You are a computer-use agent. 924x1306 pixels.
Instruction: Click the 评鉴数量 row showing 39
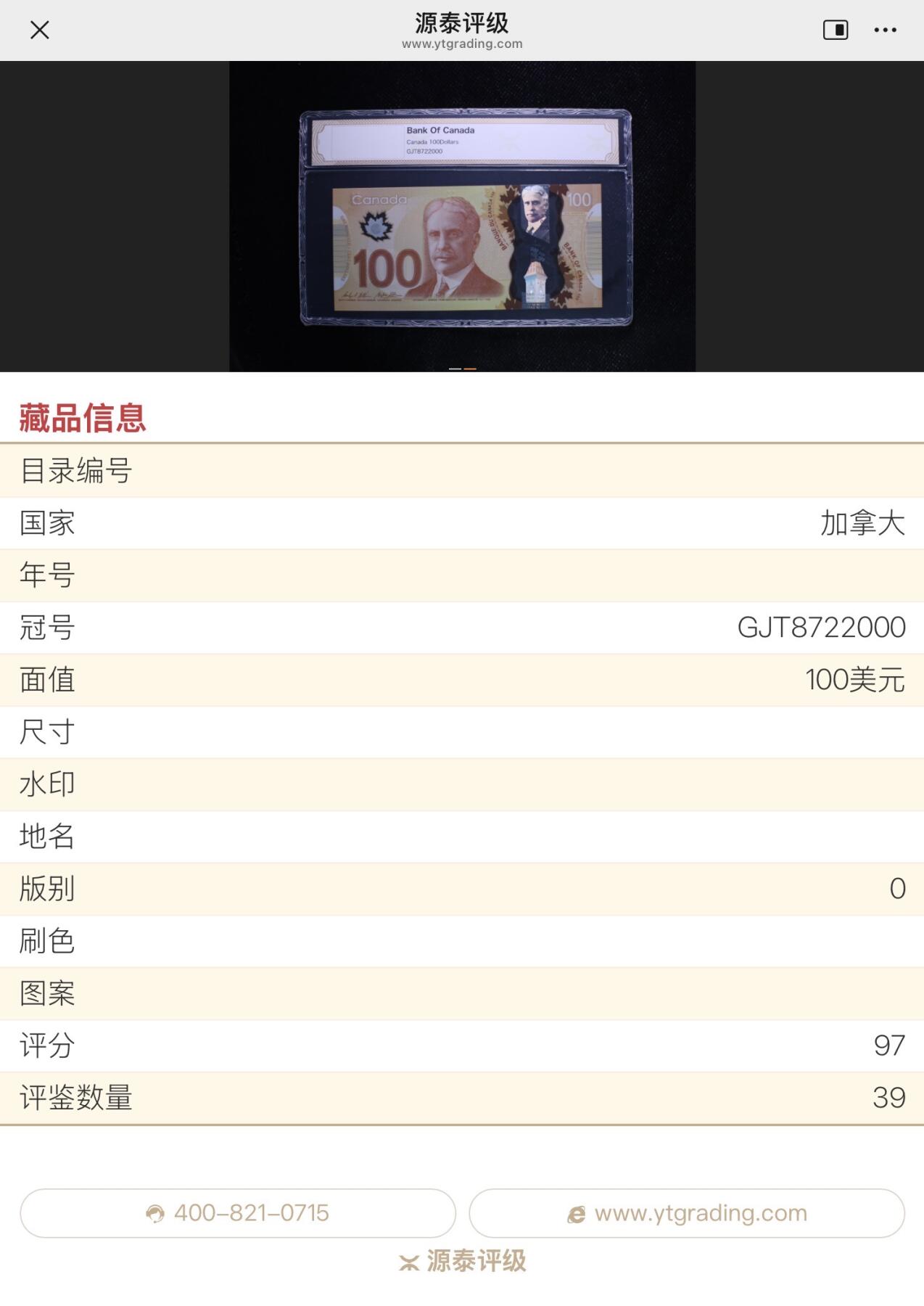point(462,1098)
